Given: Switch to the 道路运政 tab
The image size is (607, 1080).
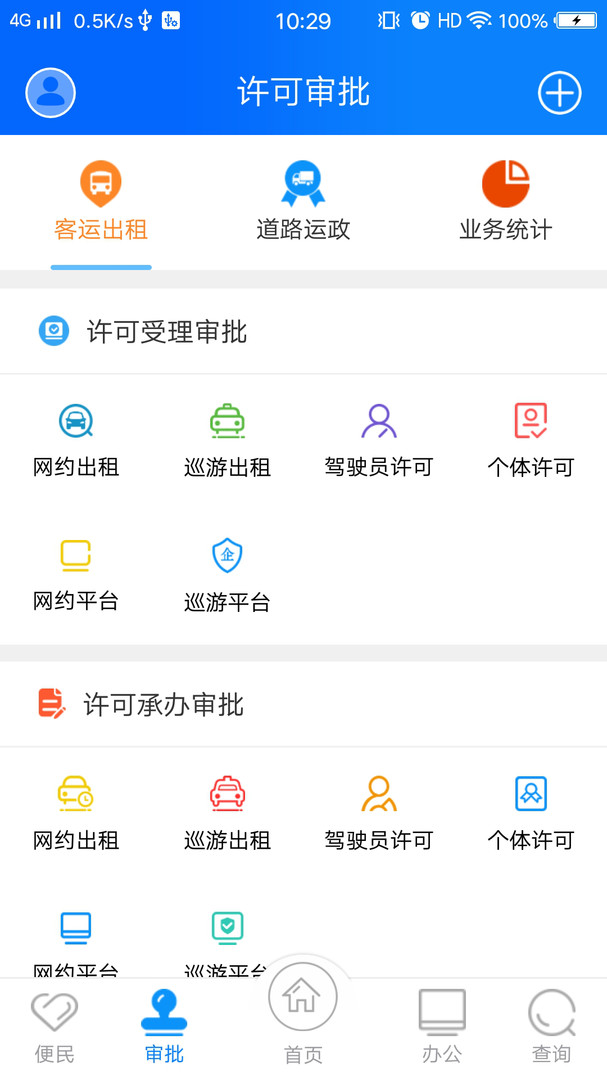Looking at the screenshot, I should (303, 203).
